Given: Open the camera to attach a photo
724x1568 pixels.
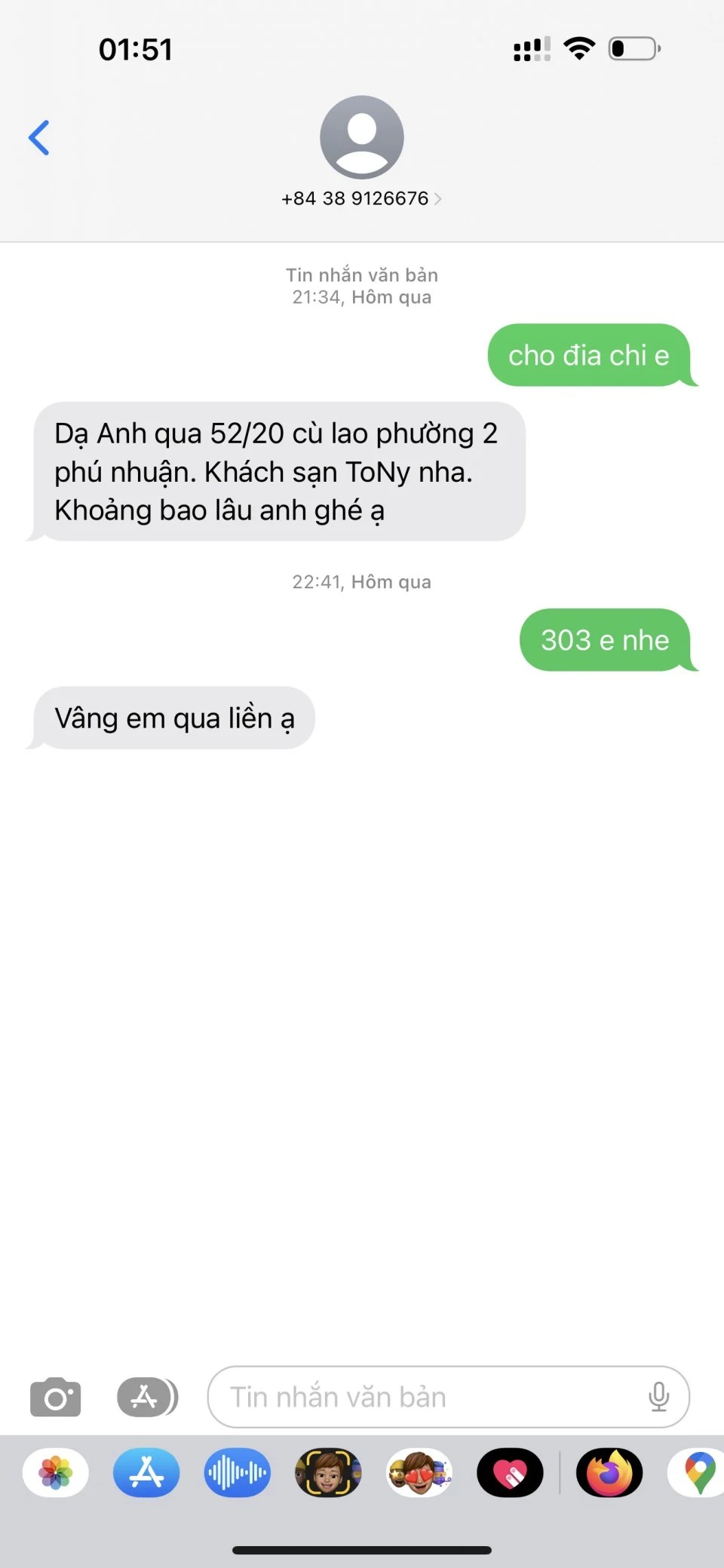Looking at the screenshot, I should click(x=55, y=1397).
